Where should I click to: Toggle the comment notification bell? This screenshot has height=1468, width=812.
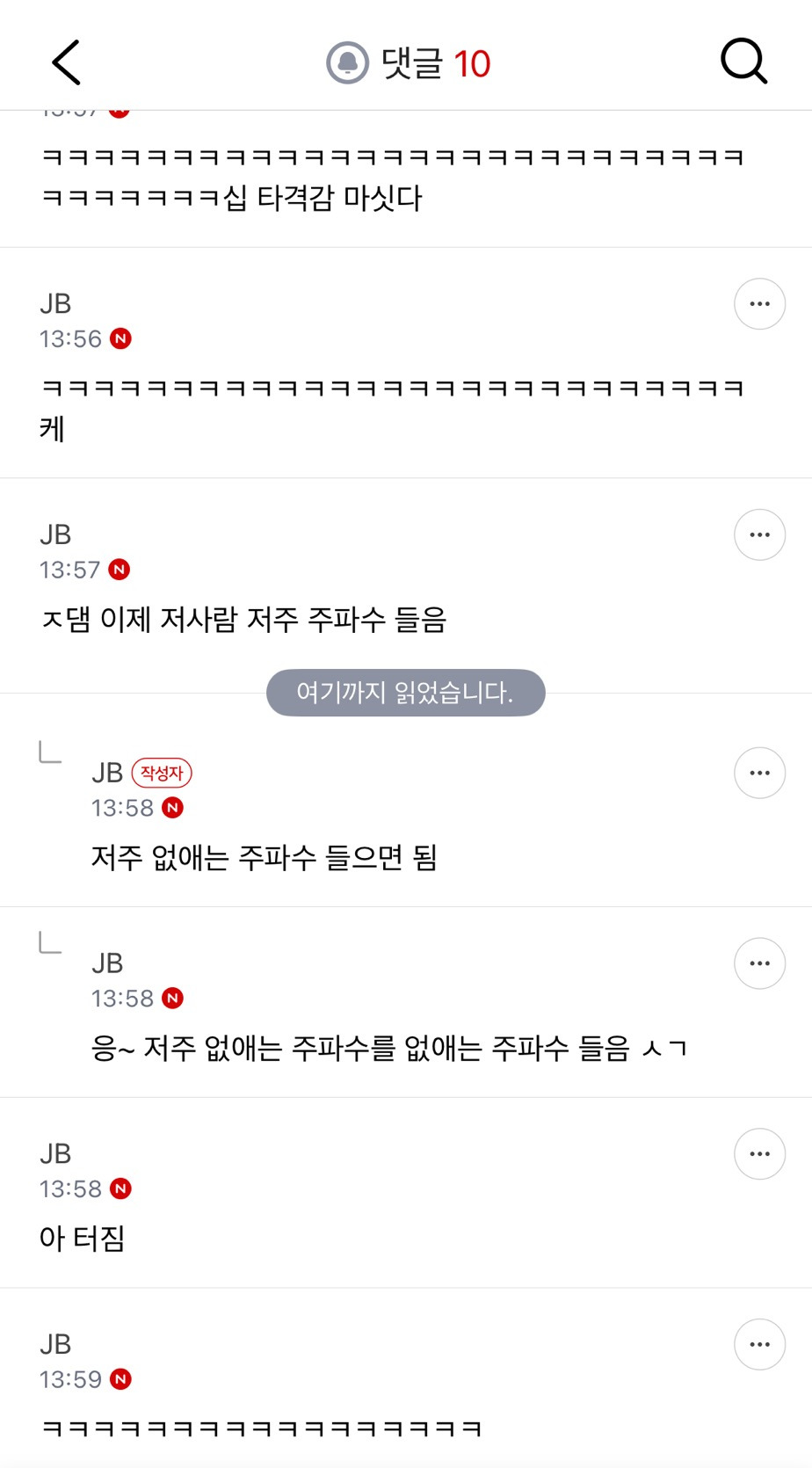tap(348, 63)
